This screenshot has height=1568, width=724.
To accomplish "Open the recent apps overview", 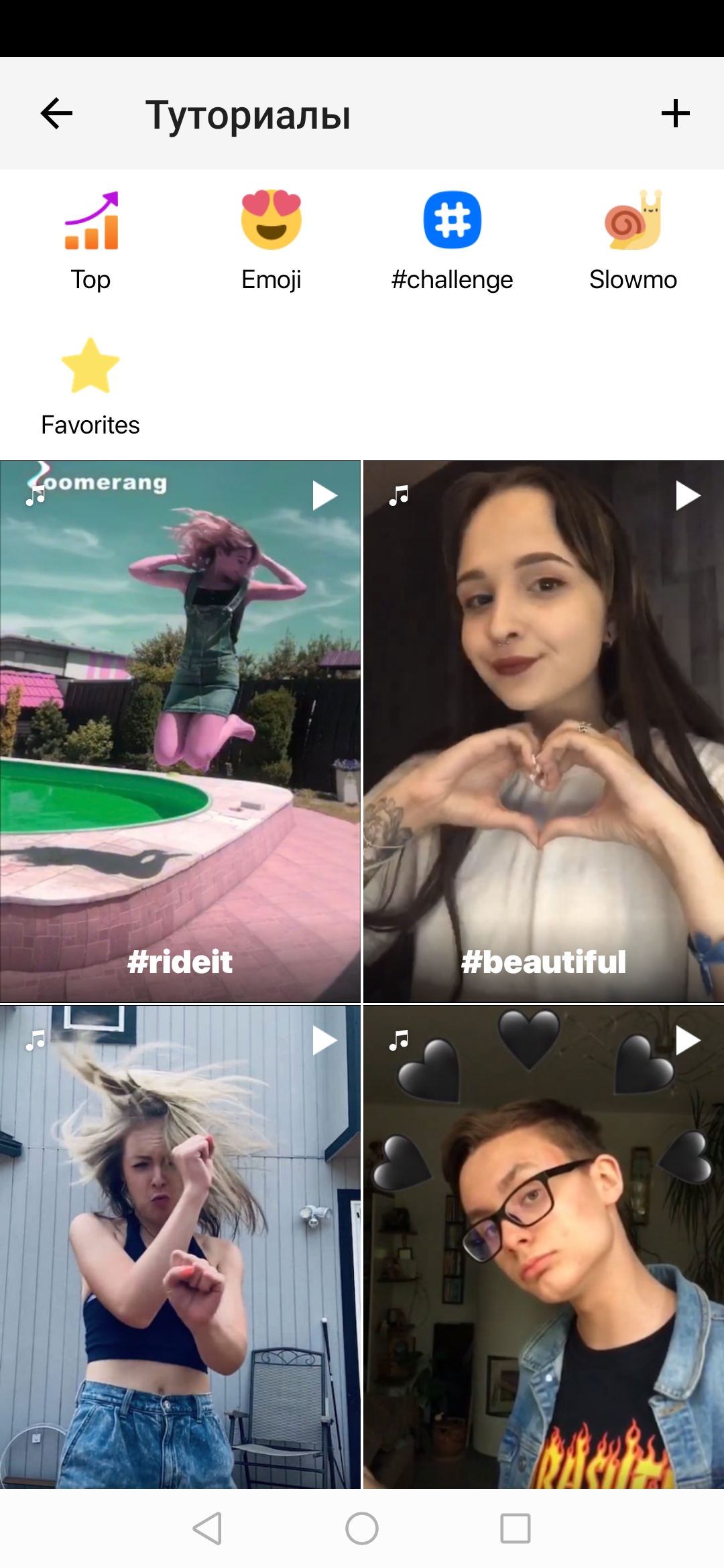I will pyautogui.click(x=516, y=1528).
